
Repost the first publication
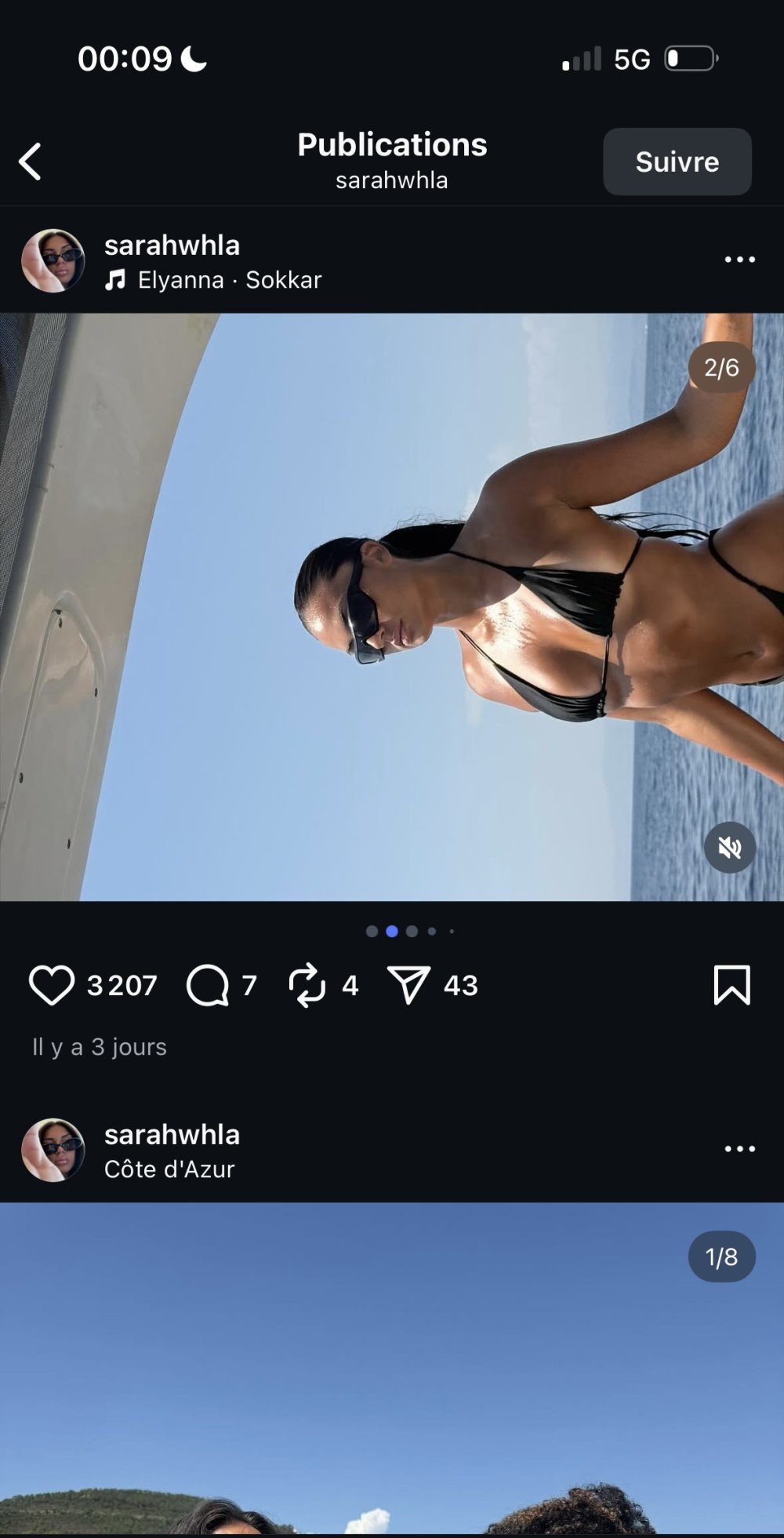pos(307,985)
